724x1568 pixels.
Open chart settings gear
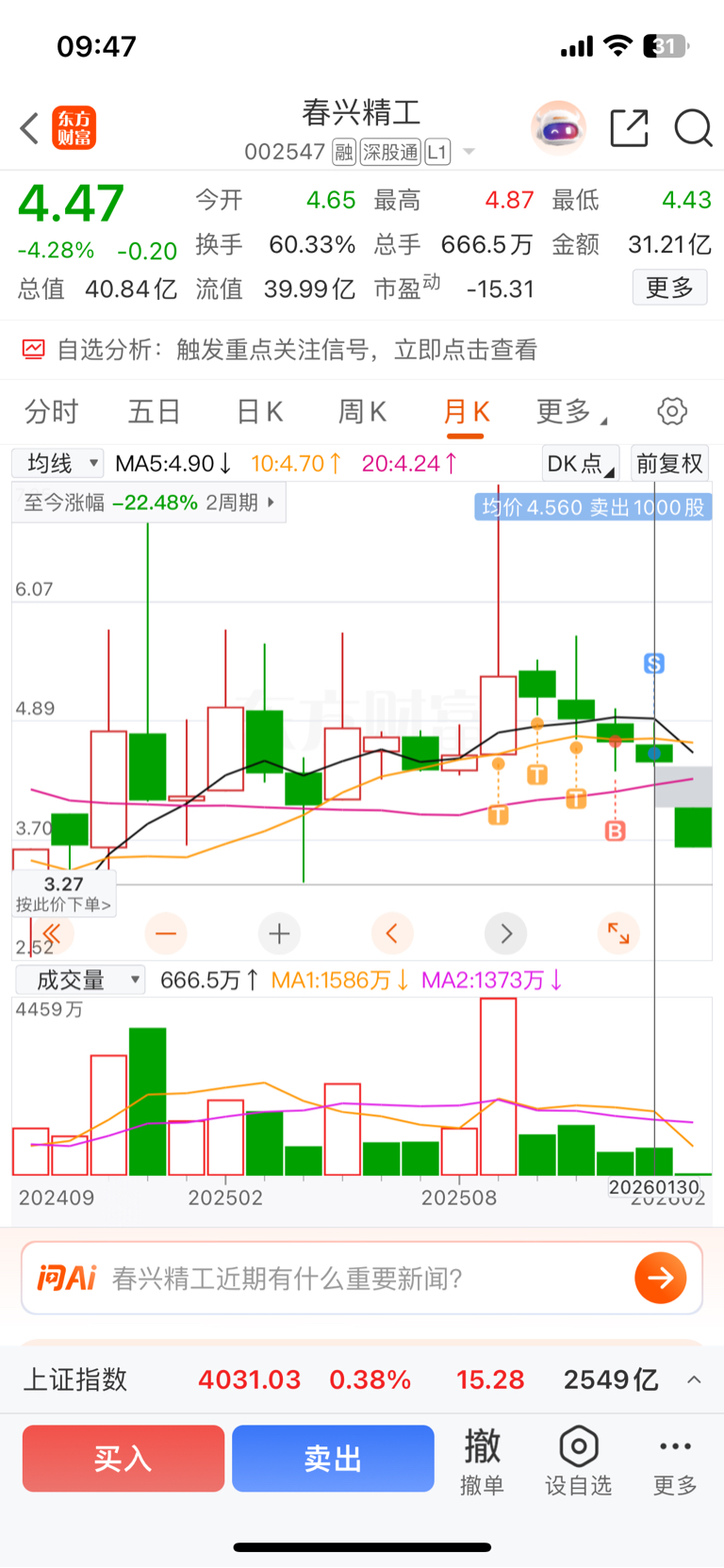[x=671, y=412]
